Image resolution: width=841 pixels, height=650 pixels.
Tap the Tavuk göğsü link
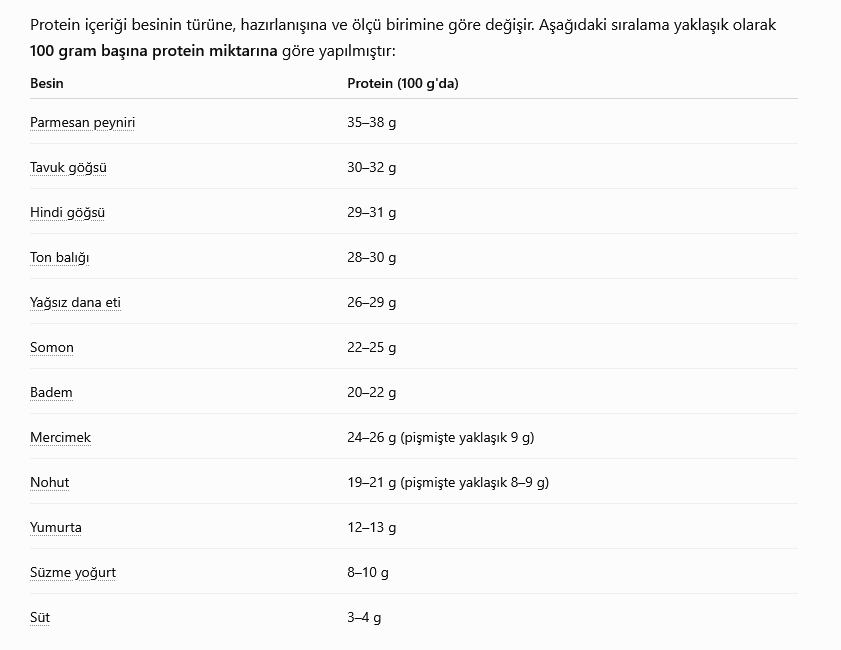click(68, 168)
